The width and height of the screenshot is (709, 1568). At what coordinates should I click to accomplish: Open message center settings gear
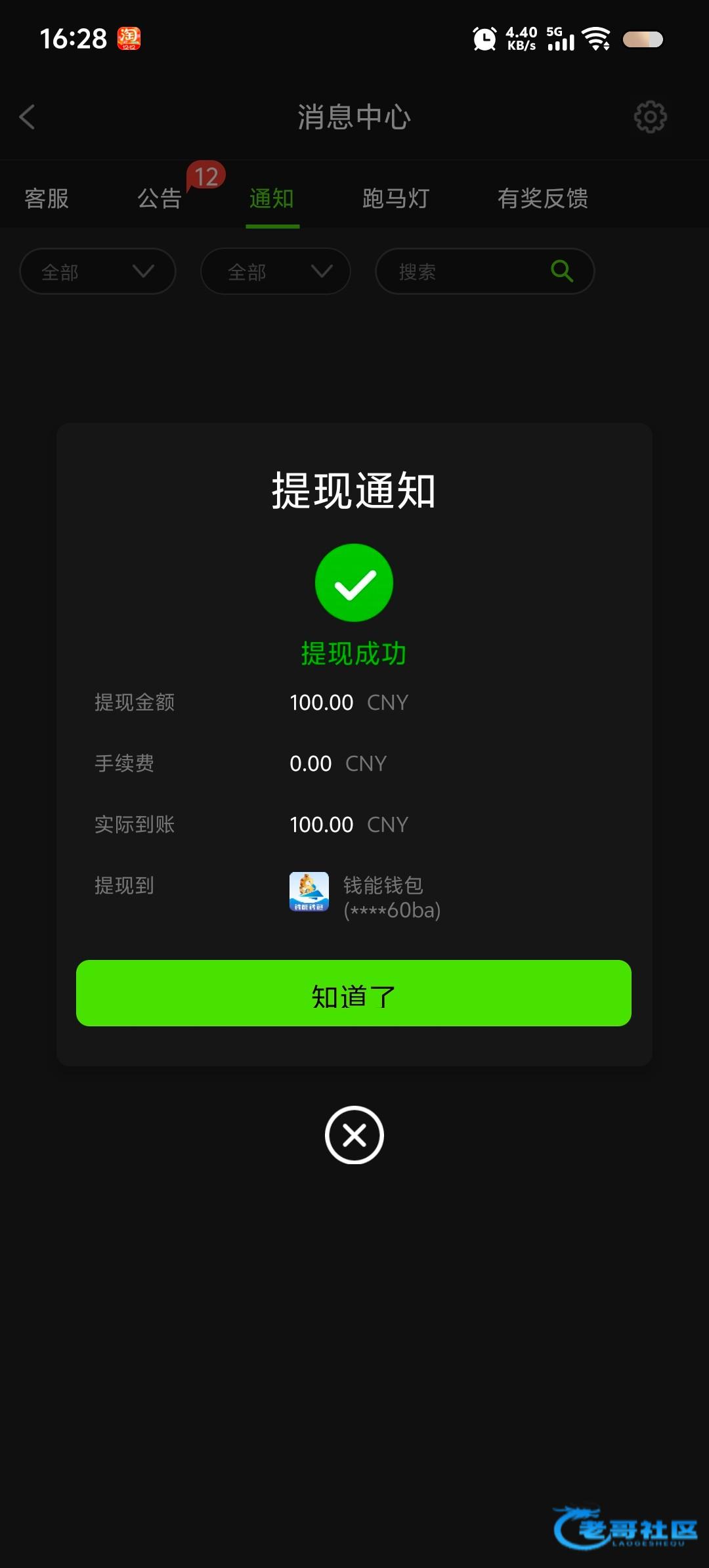click(650, 118)
